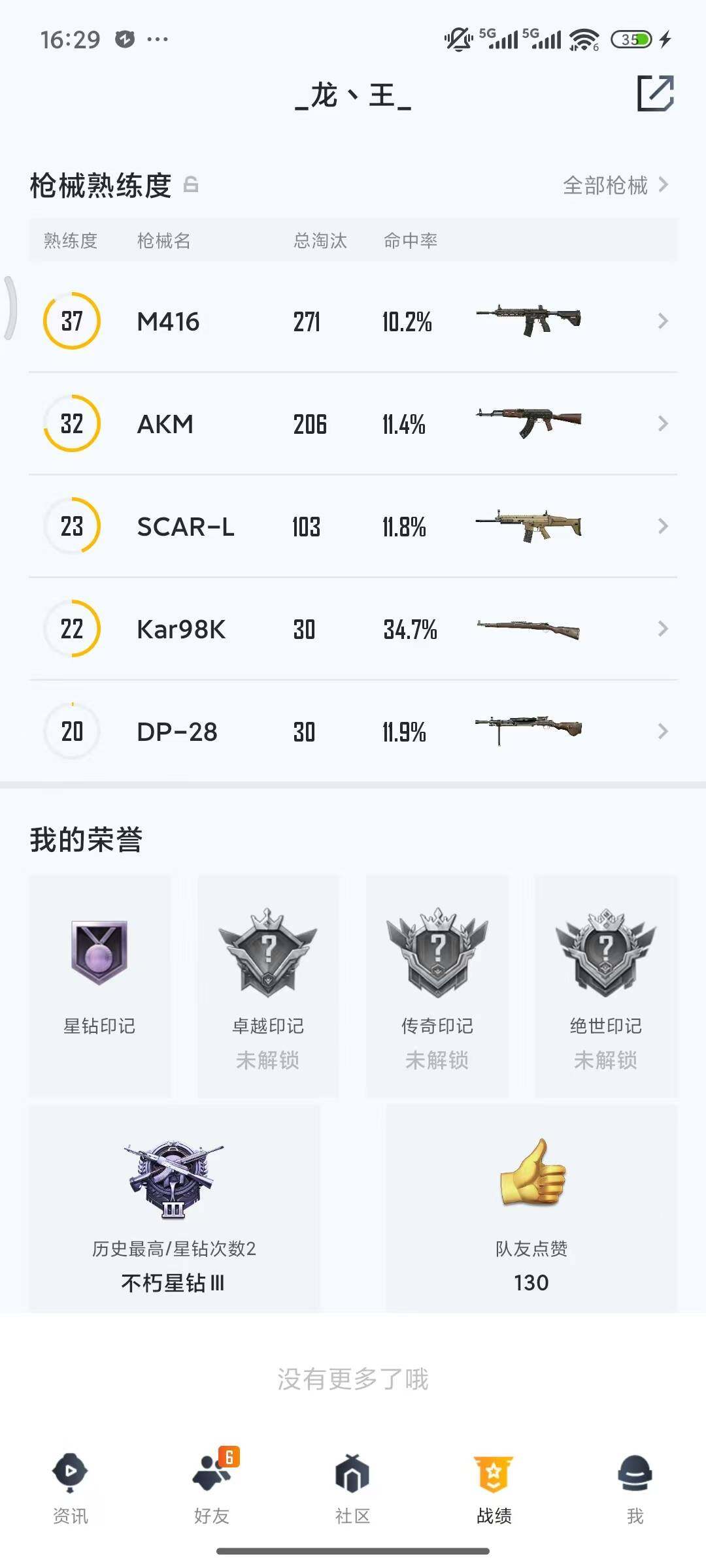The height and width of the screenshot is (1568, 706).
Task: Open the DP-28 weapon row
Action: (x=353, y=731)
